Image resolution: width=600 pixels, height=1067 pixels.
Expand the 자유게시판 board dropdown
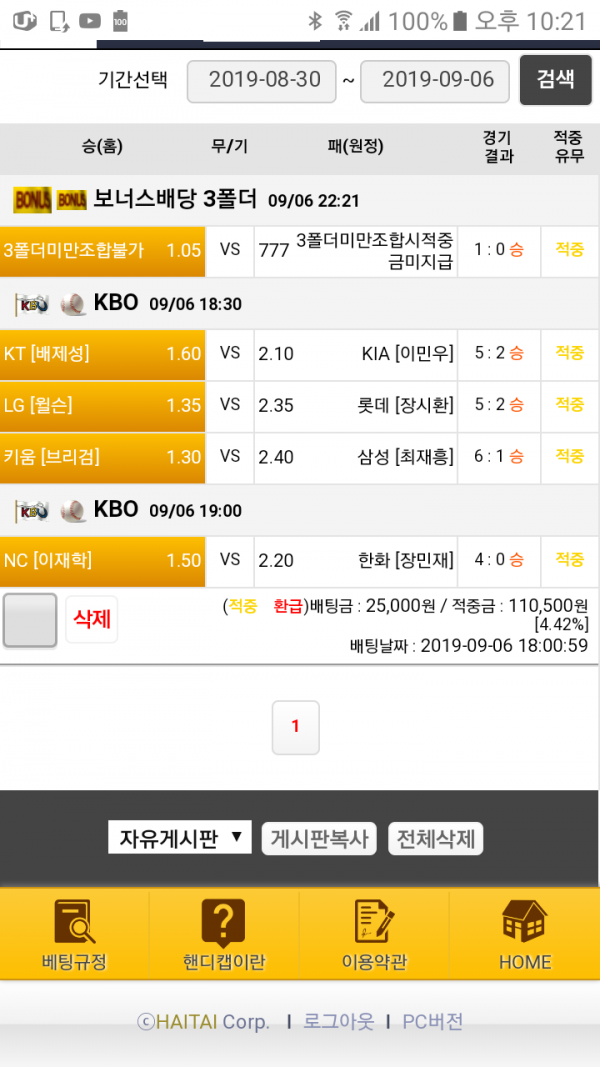pyautogui.click(x=180, y=838)
